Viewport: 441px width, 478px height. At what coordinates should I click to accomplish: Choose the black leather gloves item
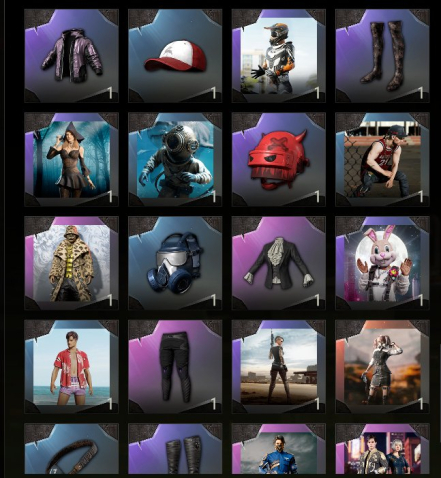175,449
